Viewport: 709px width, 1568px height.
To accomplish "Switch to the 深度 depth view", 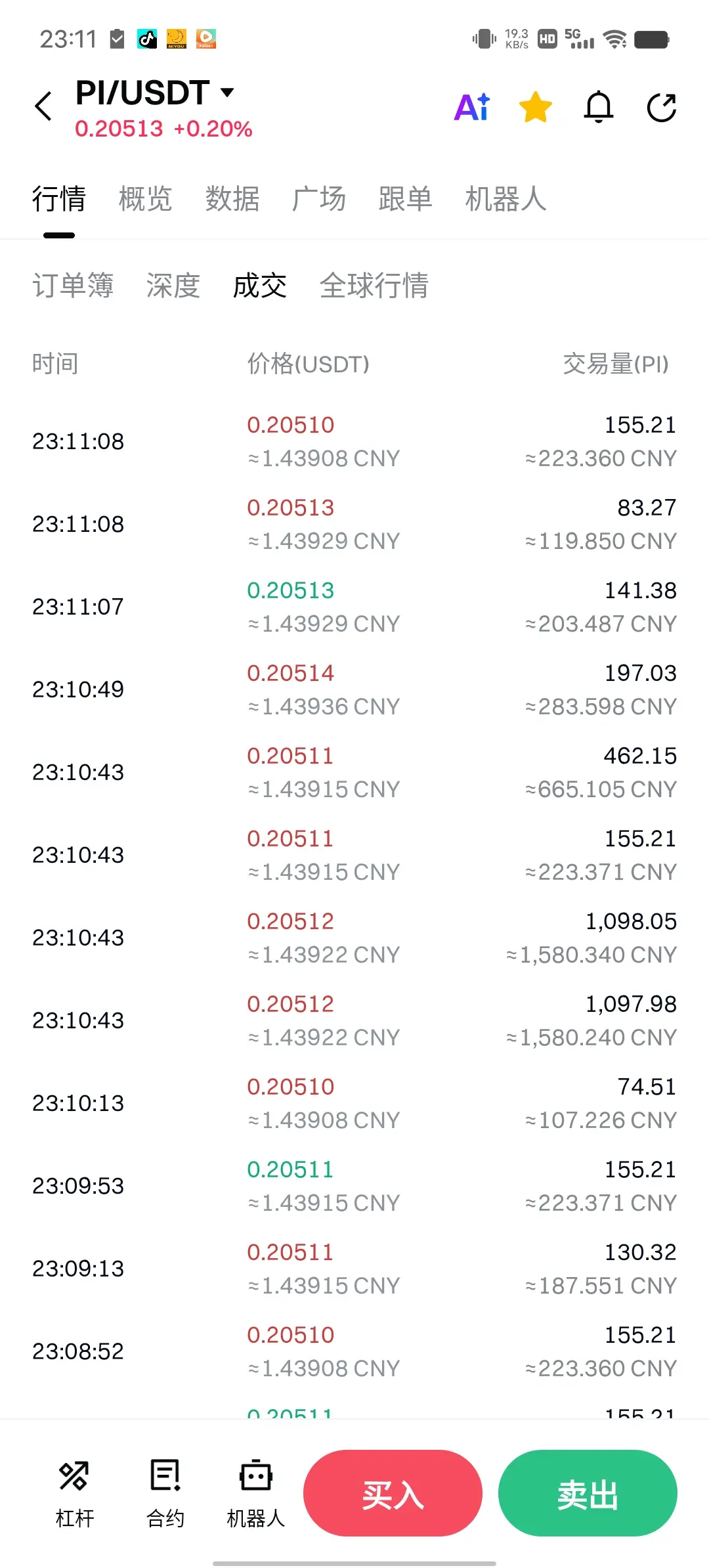I will [173, 286].
